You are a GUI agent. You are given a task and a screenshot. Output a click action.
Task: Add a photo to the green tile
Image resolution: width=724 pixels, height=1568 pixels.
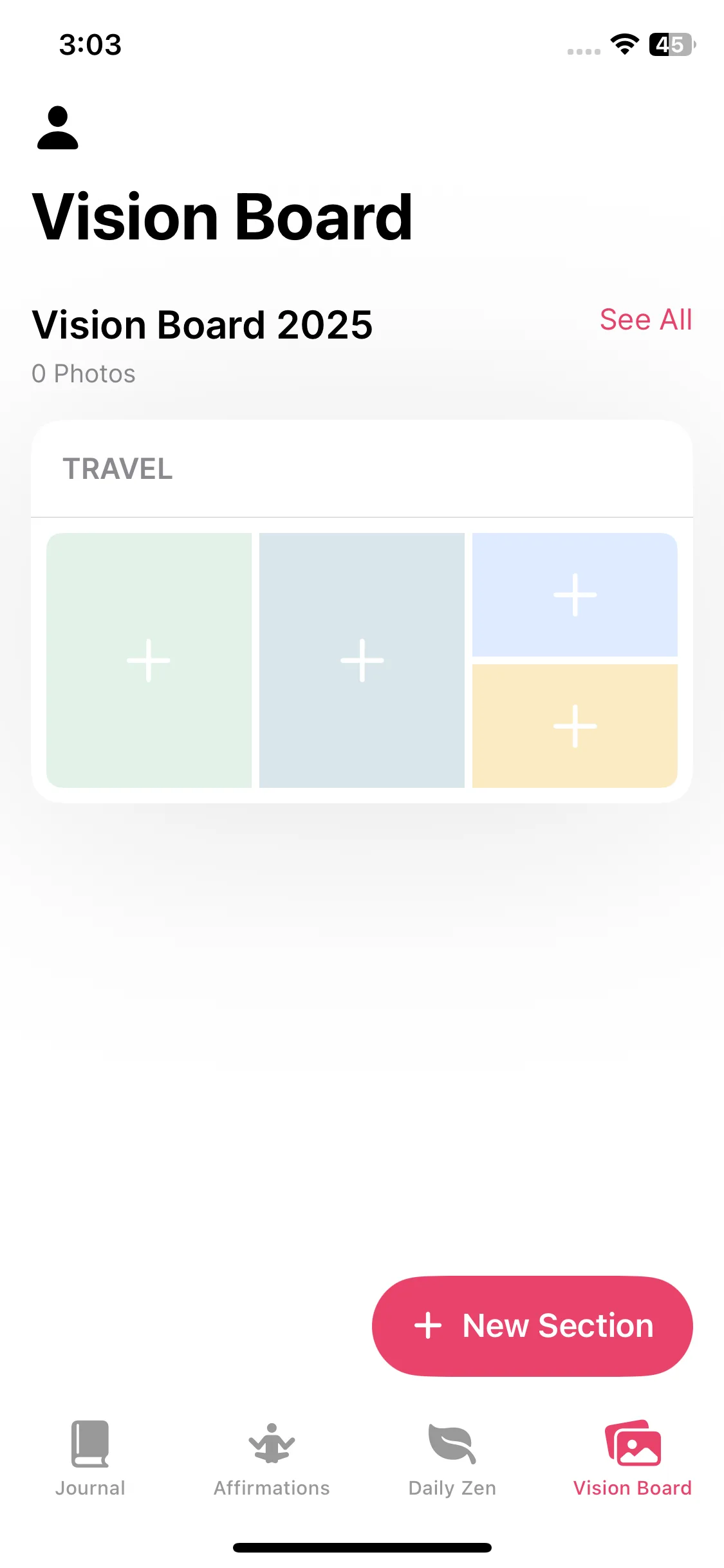[x=149, y=660]
